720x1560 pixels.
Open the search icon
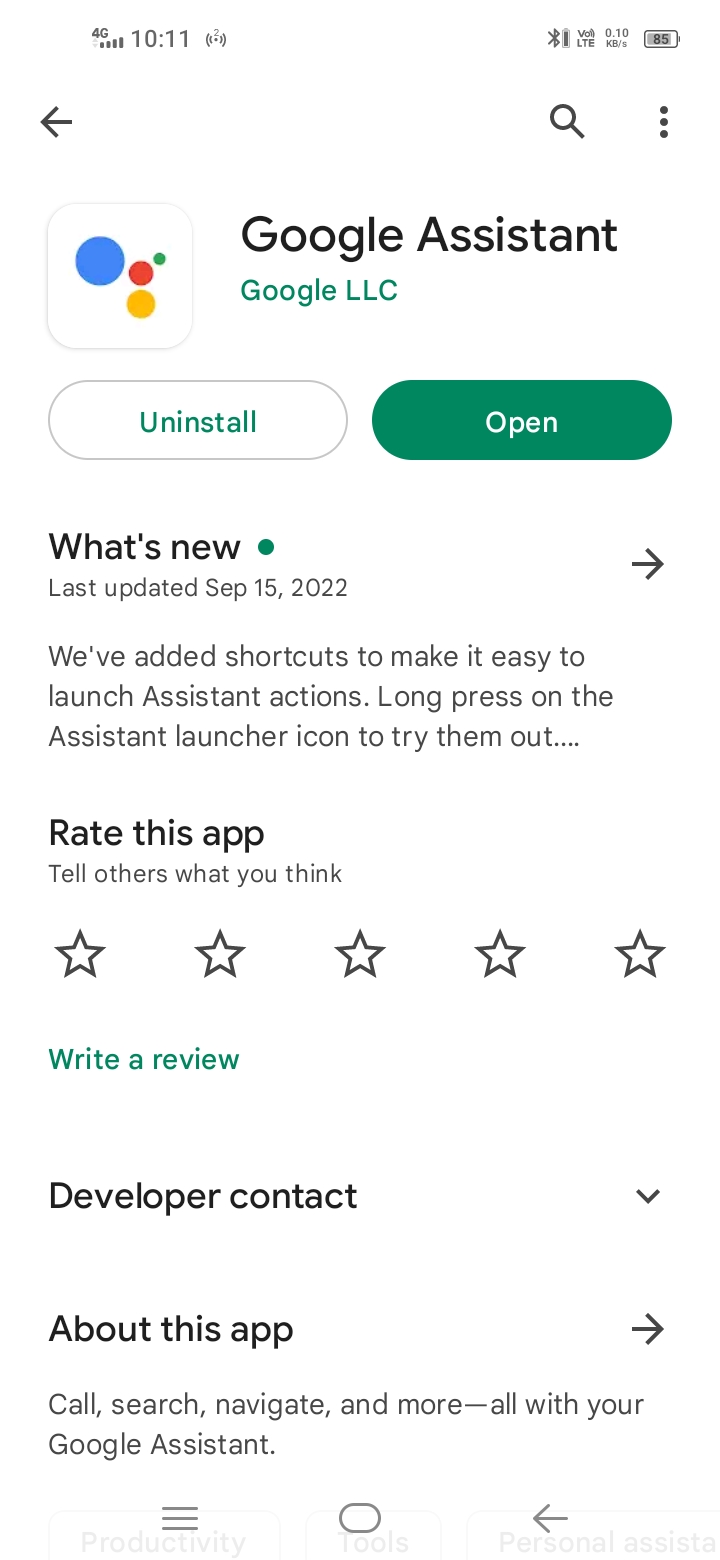(x=566, y=122)
